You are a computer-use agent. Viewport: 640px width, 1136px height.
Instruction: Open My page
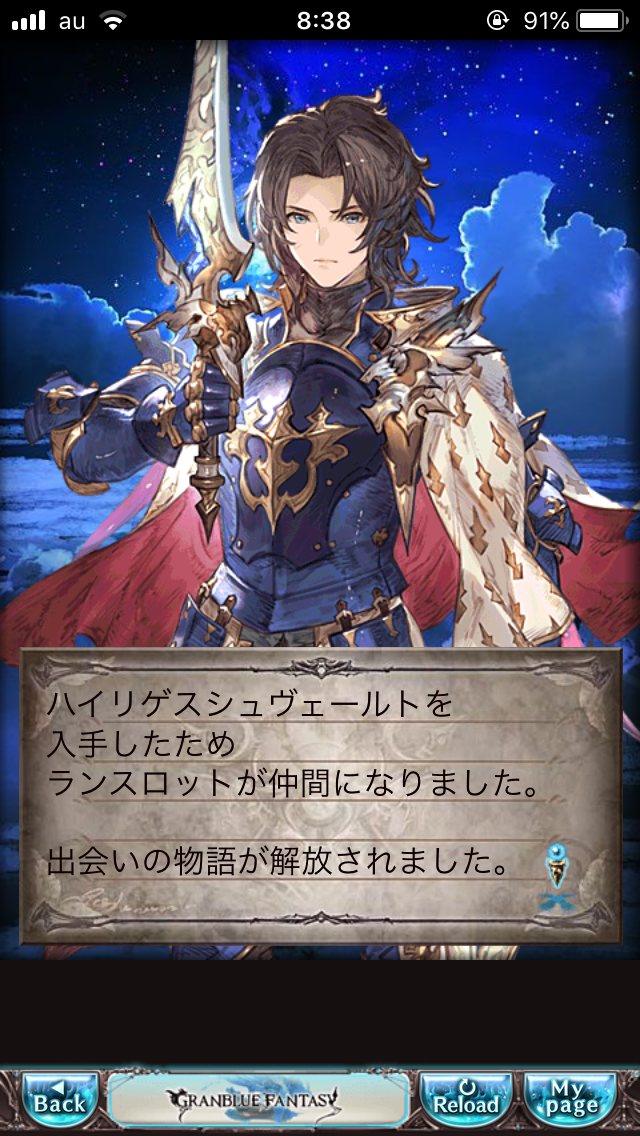click(x=573, y=1100)
